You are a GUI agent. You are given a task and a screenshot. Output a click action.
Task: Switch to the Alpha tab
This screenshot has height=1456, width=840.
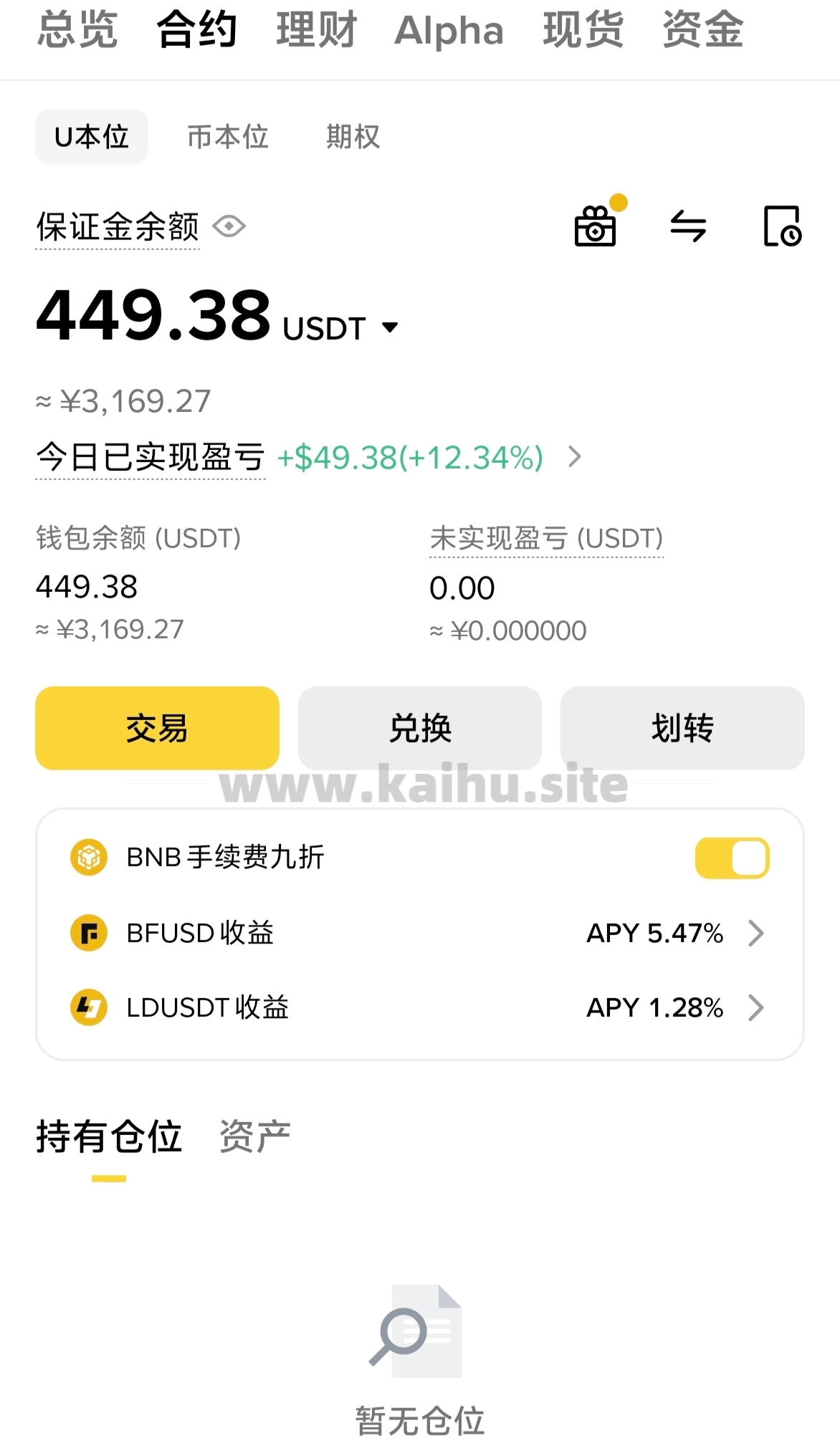[x=449, y=30]
